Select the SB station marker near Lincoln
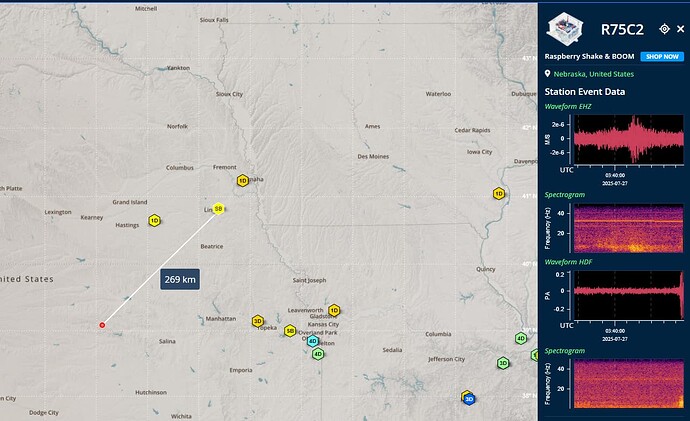690x421 pixels. click(x=218, y=209)
